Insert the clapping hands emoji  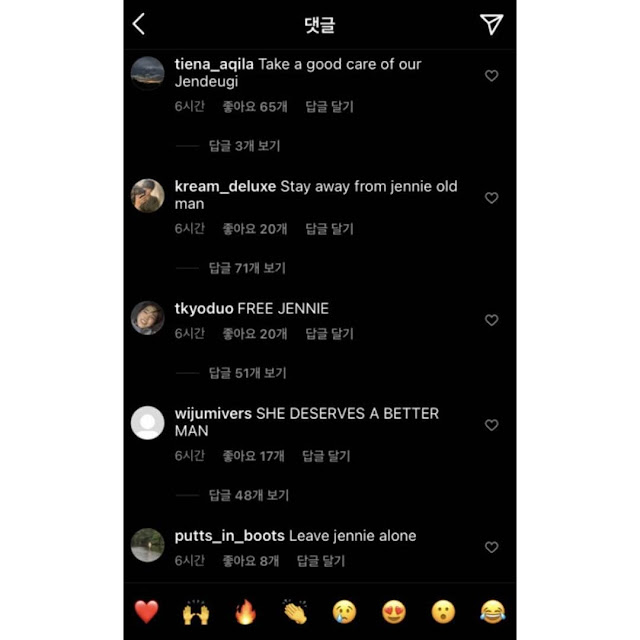pos(295,612)
